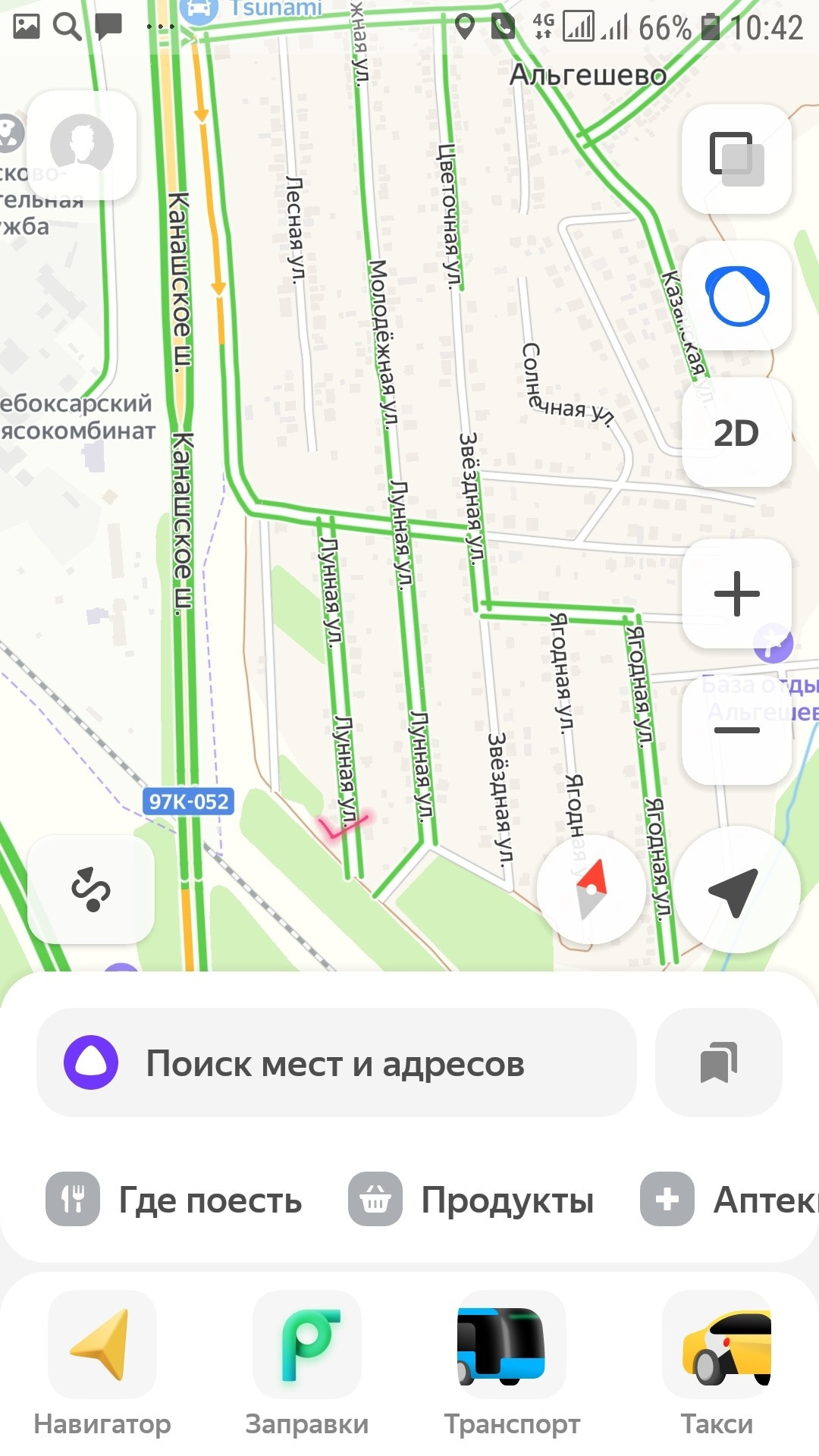Center the map on my location
819x1456 pixels.
coord(736,890)
